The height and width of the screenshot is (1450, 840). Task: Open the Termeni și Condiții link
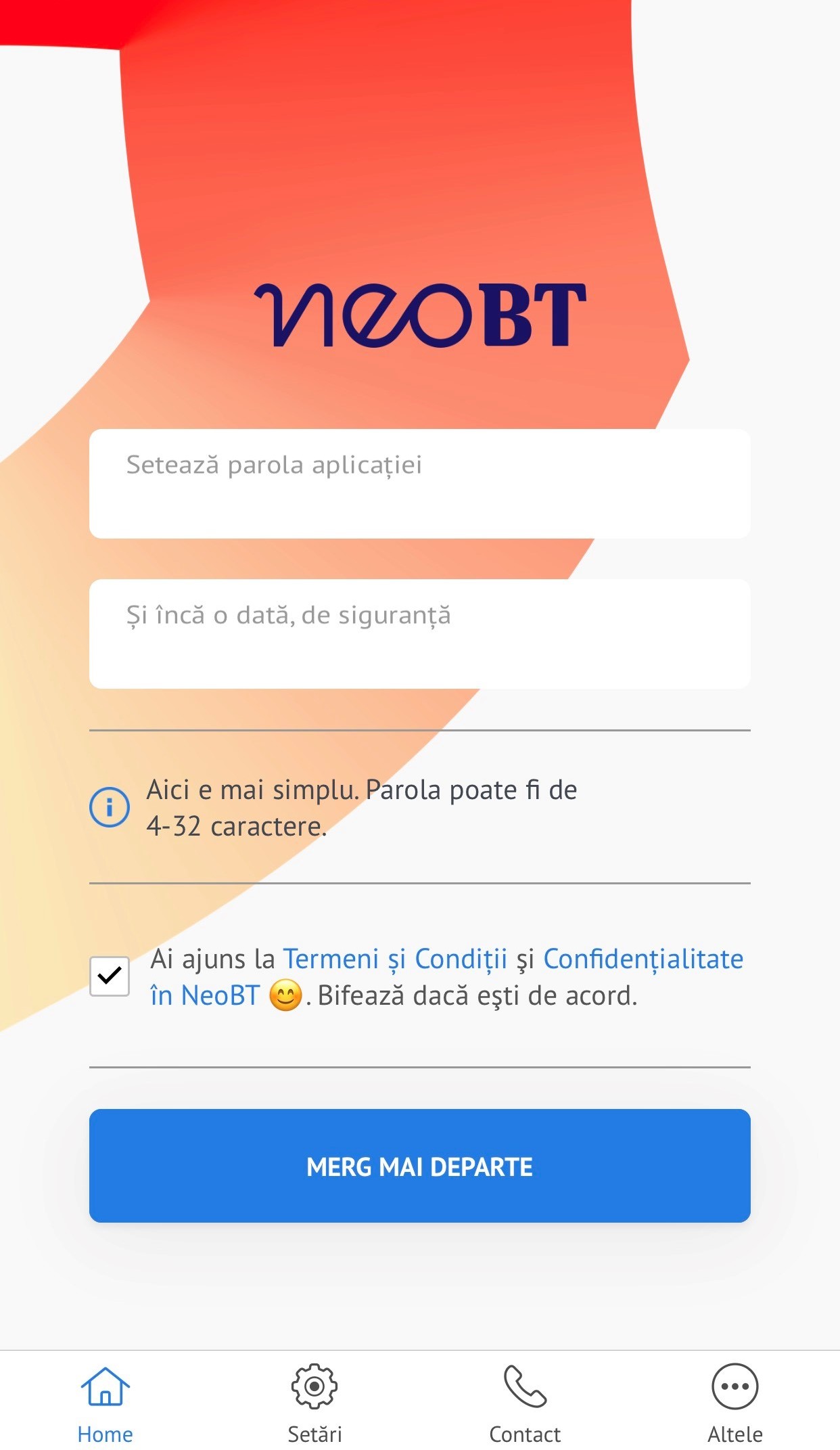click(394, 959)
